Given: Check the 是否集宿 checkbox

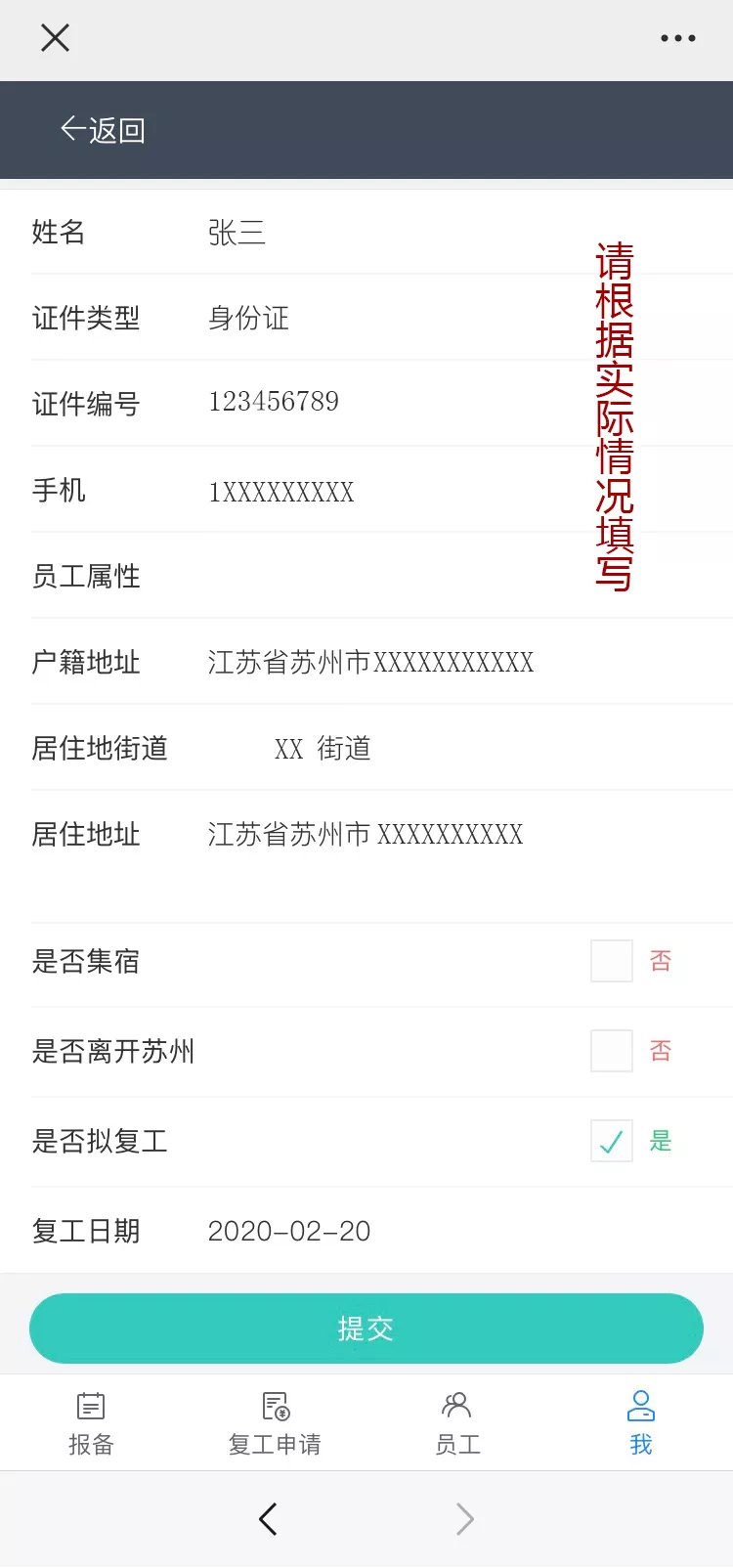Looking at the screenshot, I should coord(612,961).
